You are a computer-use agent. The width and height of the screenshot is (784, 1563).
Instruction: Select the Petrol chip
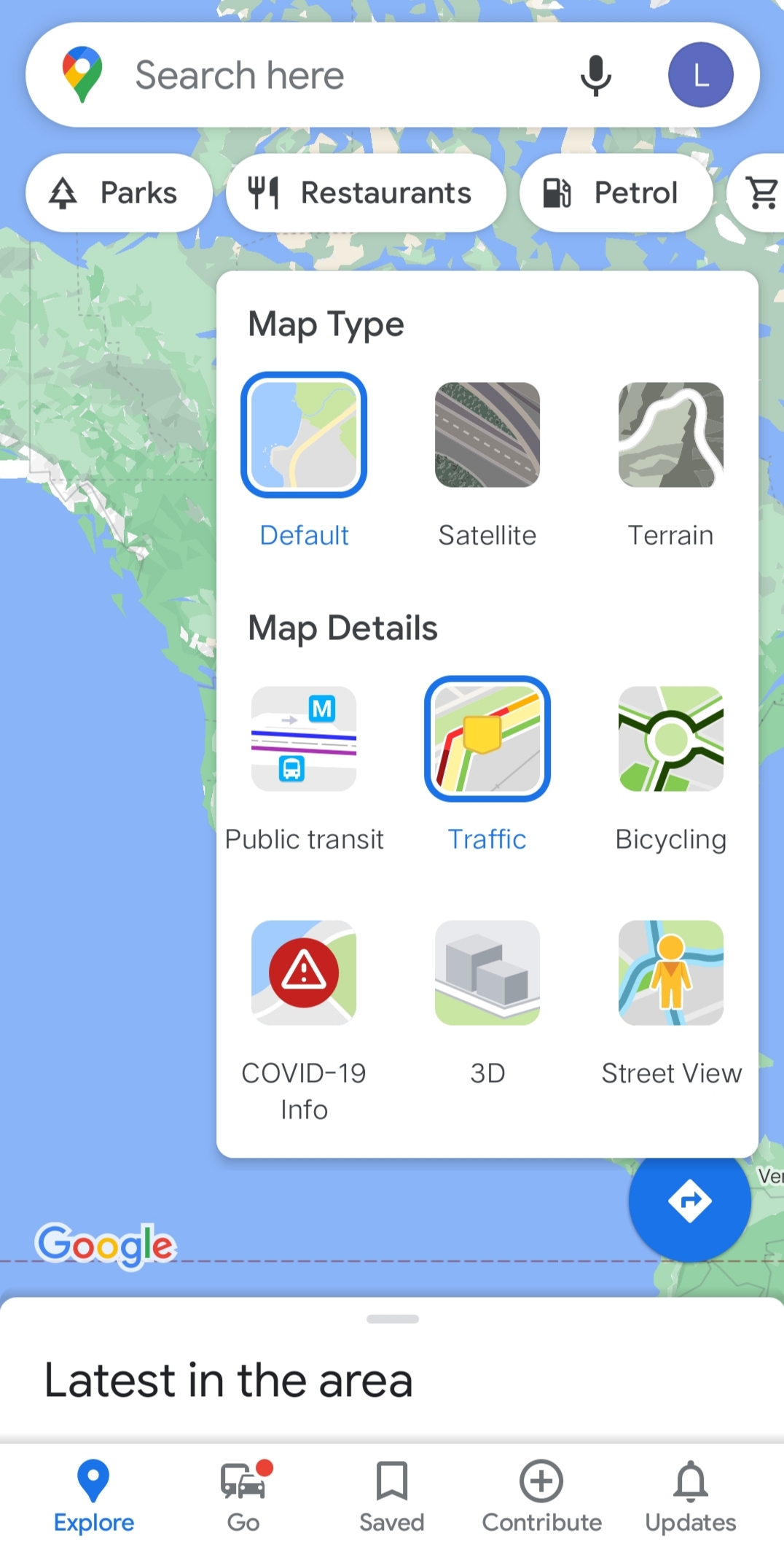616,193
